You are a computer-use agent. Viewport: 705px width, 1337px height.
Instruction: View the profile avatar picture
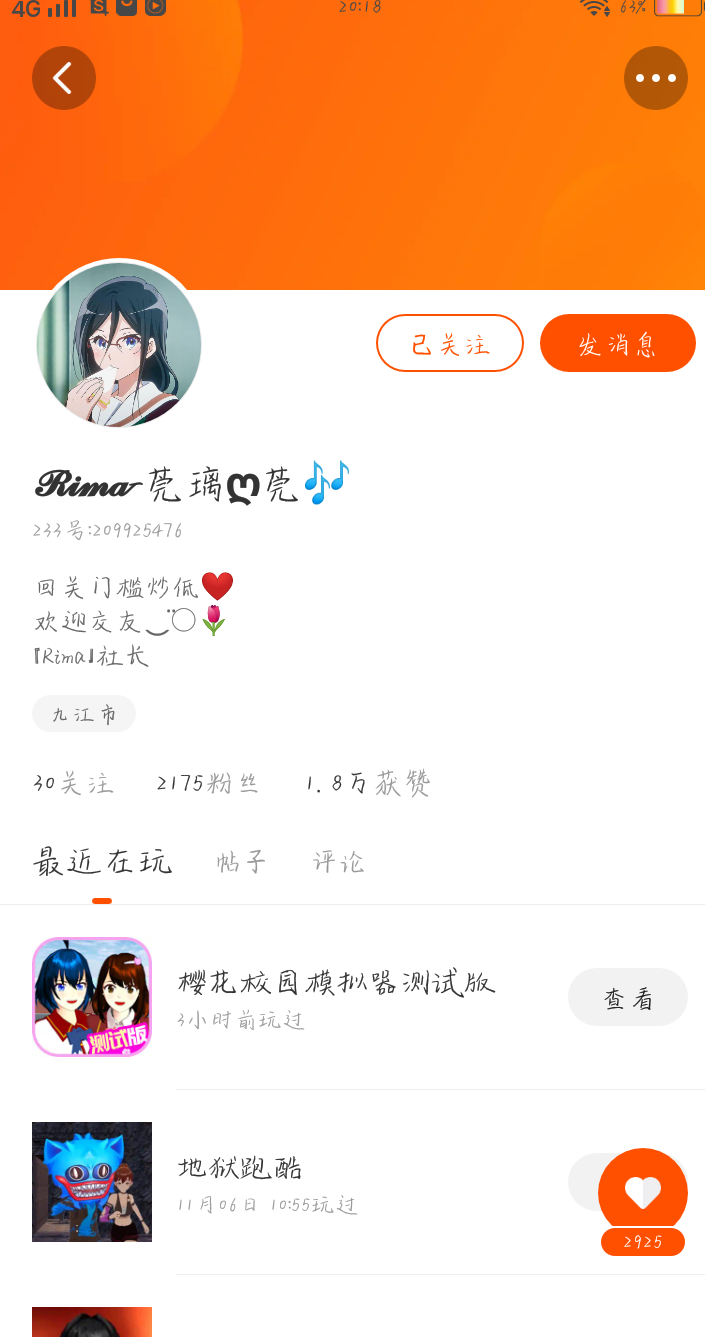119,344
